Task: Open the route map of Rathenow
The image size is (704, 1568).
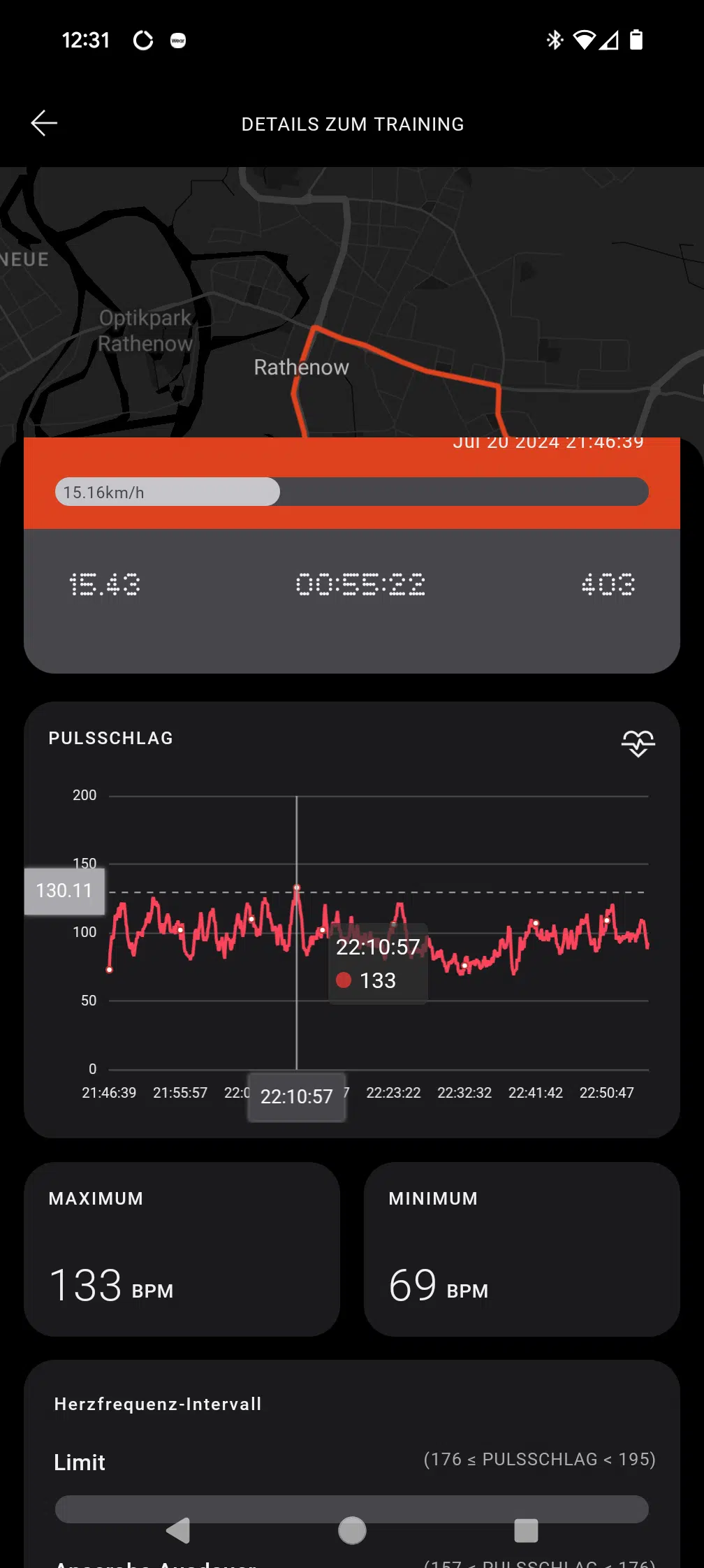Action: coord(352,302)
